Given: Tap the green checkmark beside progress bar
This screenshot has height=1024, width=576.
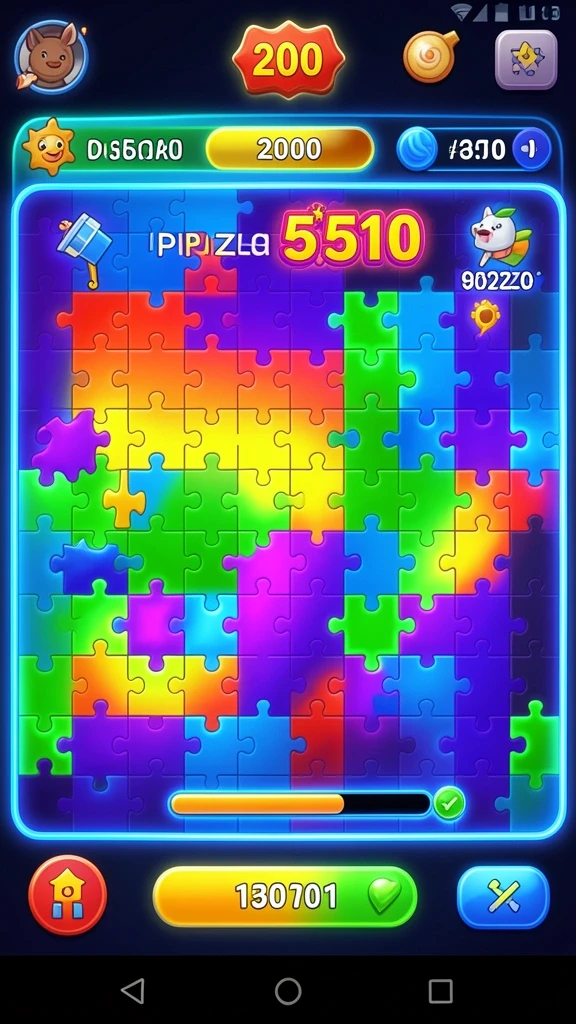Looking at the screenshot, I should pos(449,804).
